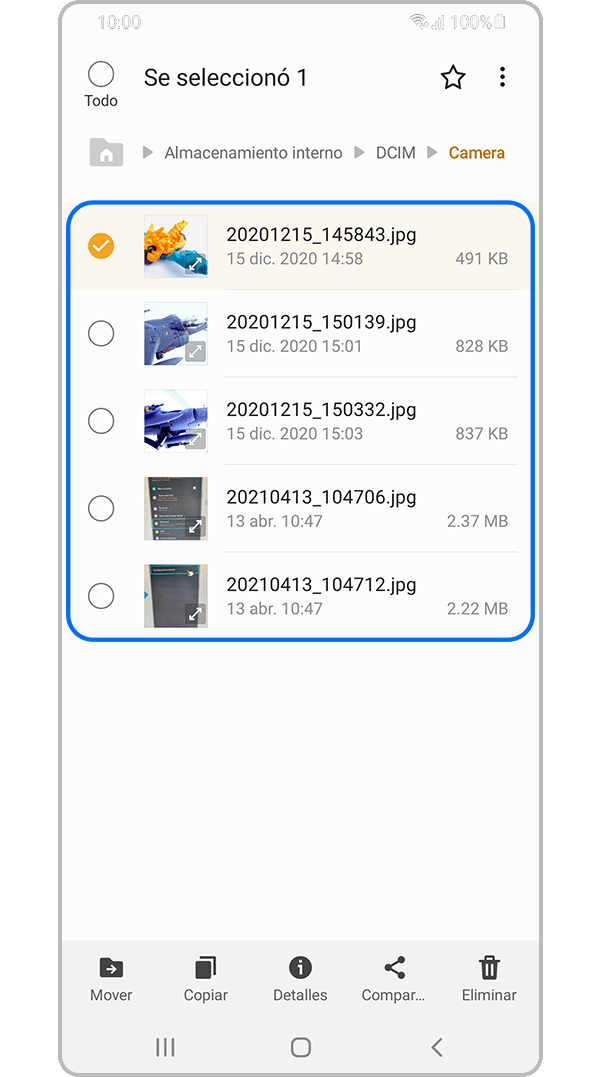Viewport: 600px width, 1077px height.
Task: View file info via Detalles
Action: click(300, 979)
